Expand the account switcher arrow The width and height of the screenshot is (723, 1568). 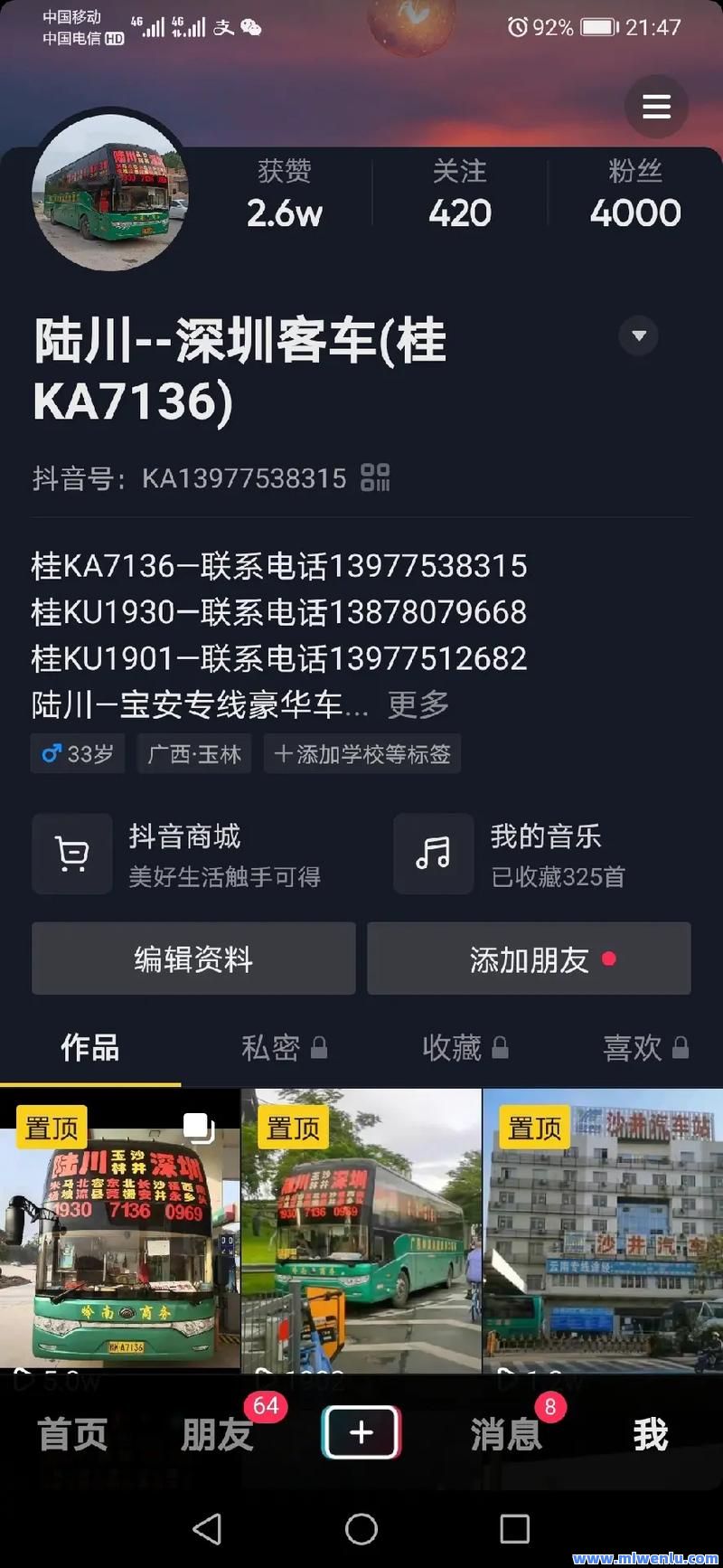pyautogui.click(x=638, y=336)
